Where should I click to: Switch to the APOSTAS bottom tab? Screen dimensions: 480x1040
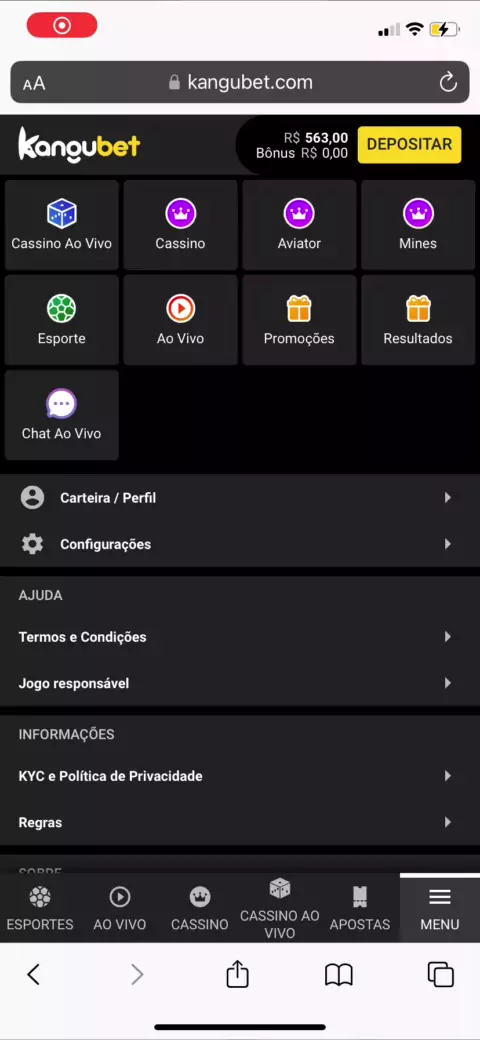[360, 909]
